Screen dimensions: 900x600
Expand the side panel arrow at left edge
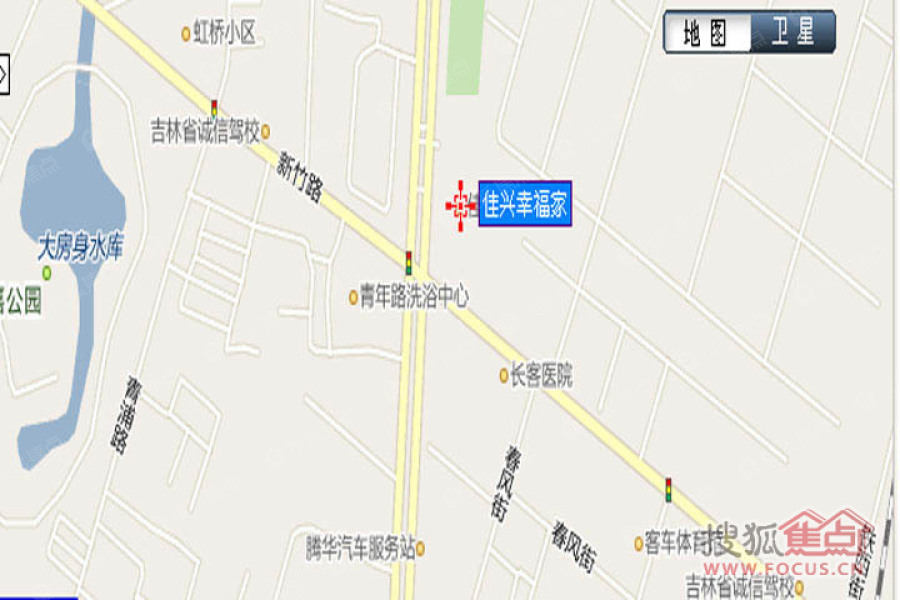coord(4,76)
